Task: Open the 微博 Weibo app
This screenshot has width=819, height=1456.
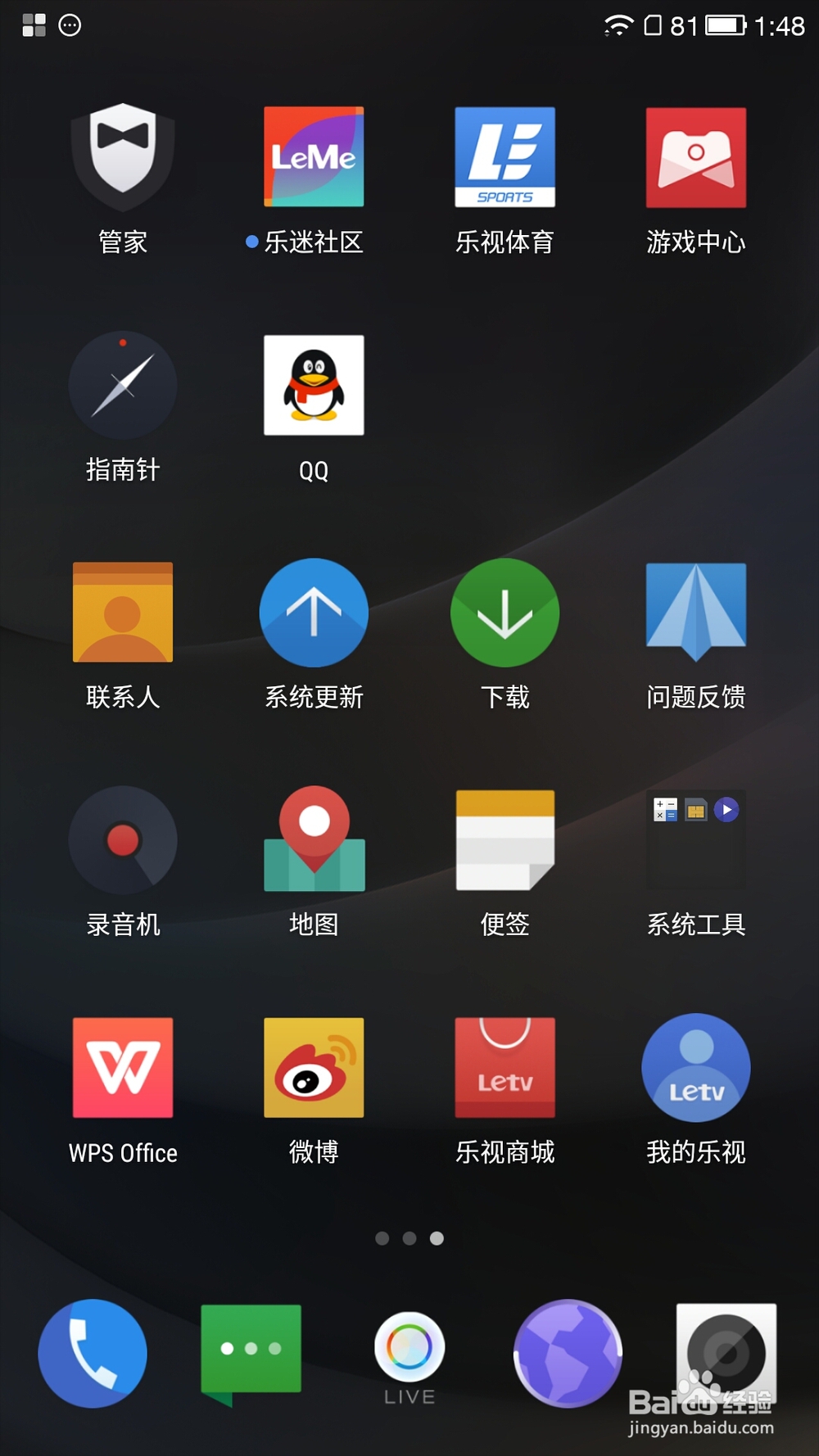Action: point(314,1067)
